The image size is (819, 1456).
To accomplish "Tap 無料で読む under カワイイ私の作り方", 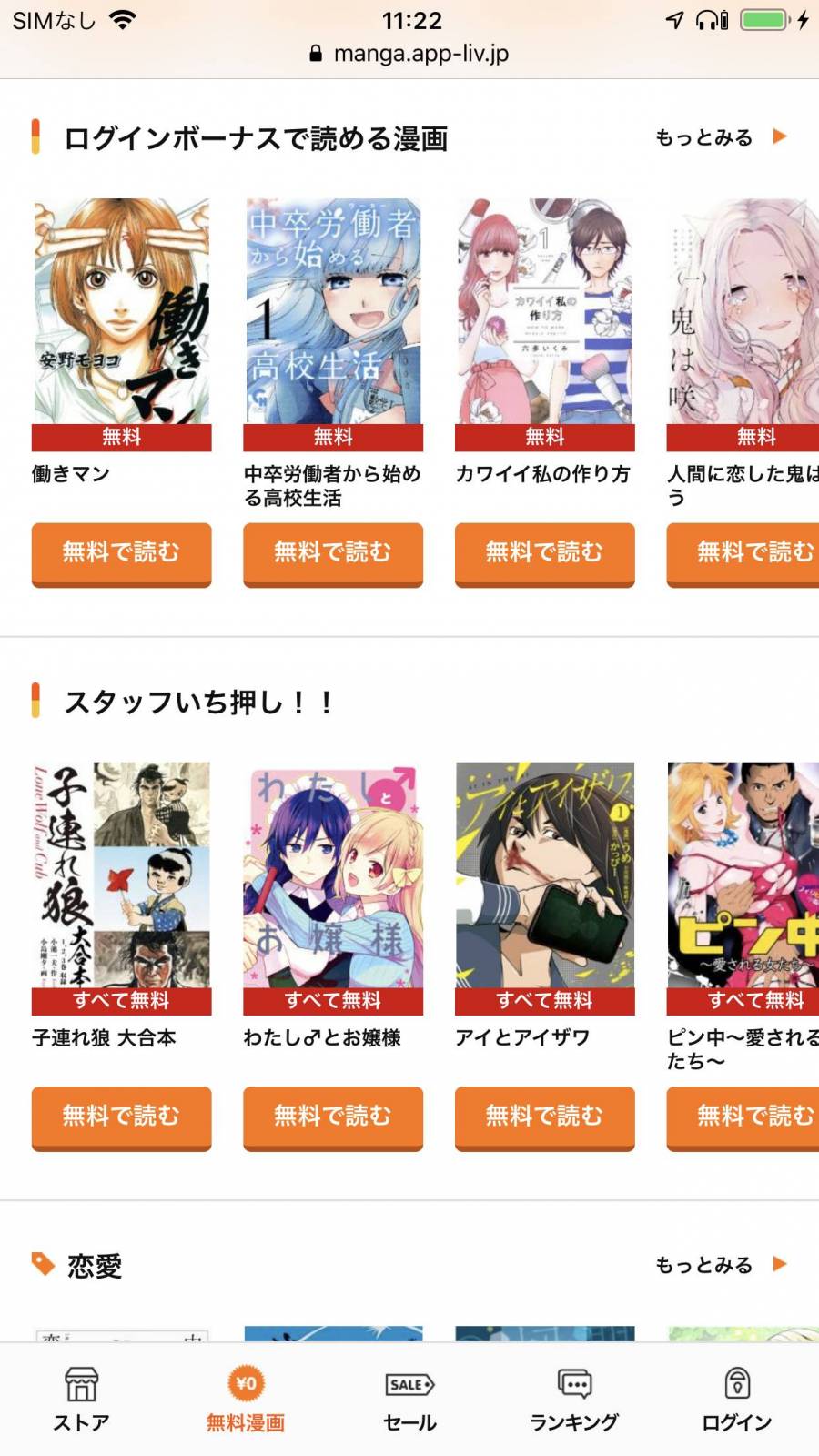I will tap(544, 552).
